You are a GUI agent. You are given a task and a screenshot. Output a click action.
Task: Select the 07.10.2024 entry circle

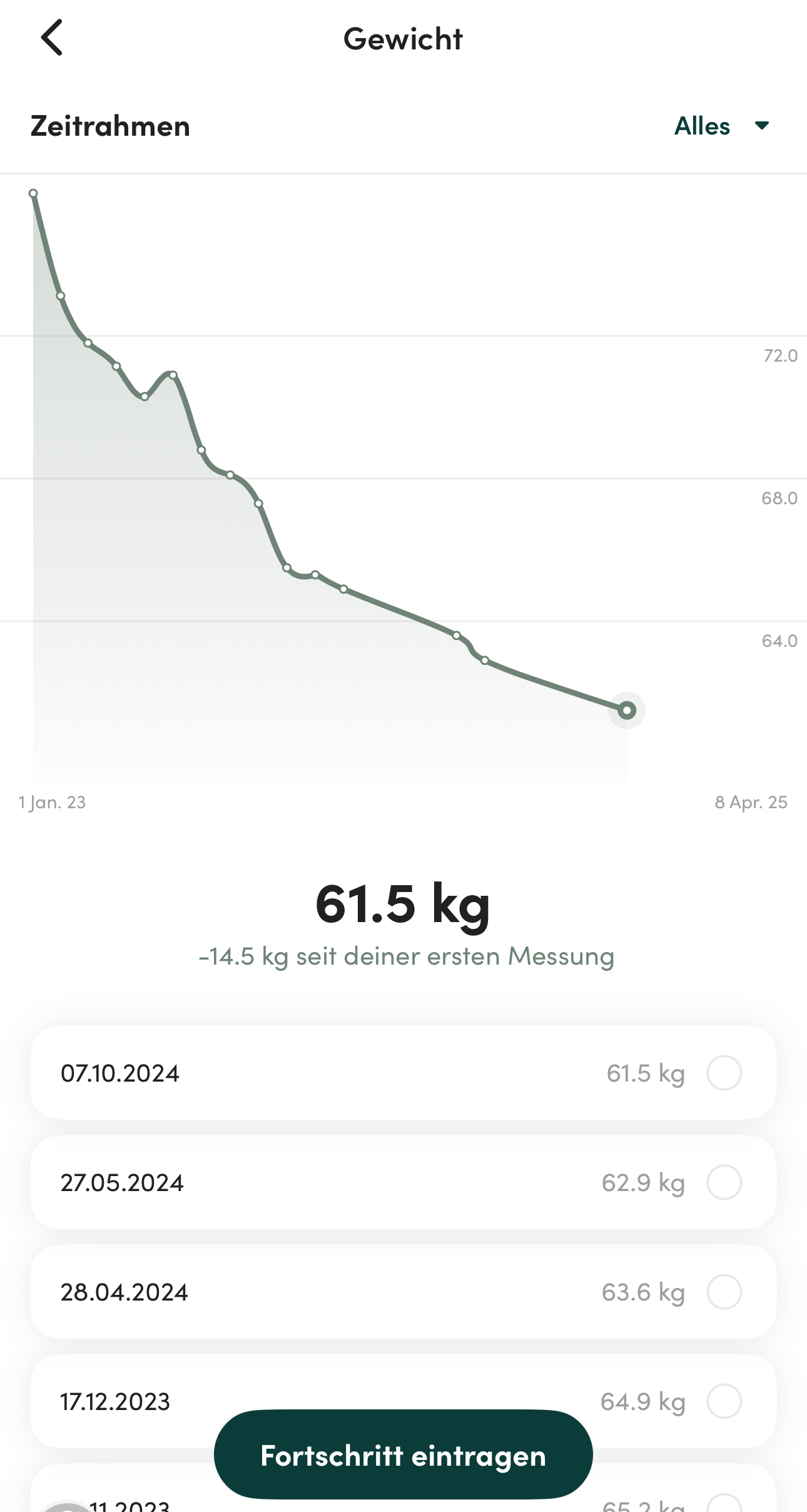point(724,1073)
